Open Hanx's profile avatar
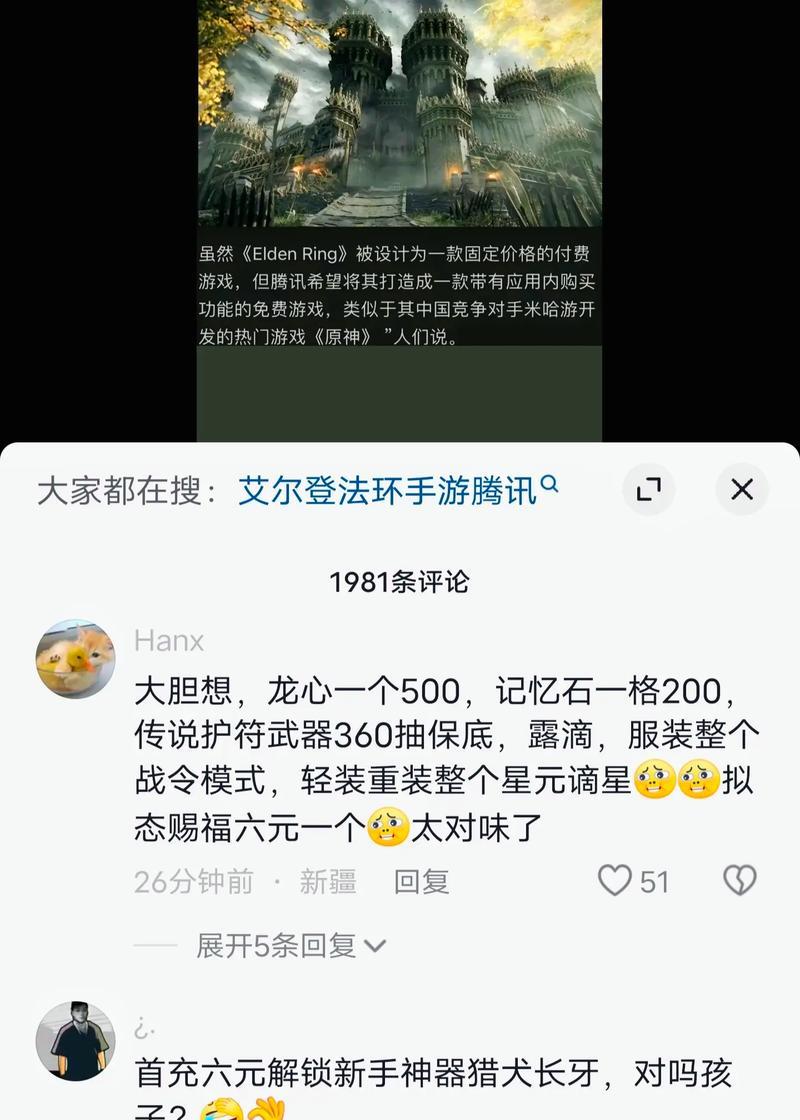800x1120 pixels. pyautogui.click(x=75, y=659)
